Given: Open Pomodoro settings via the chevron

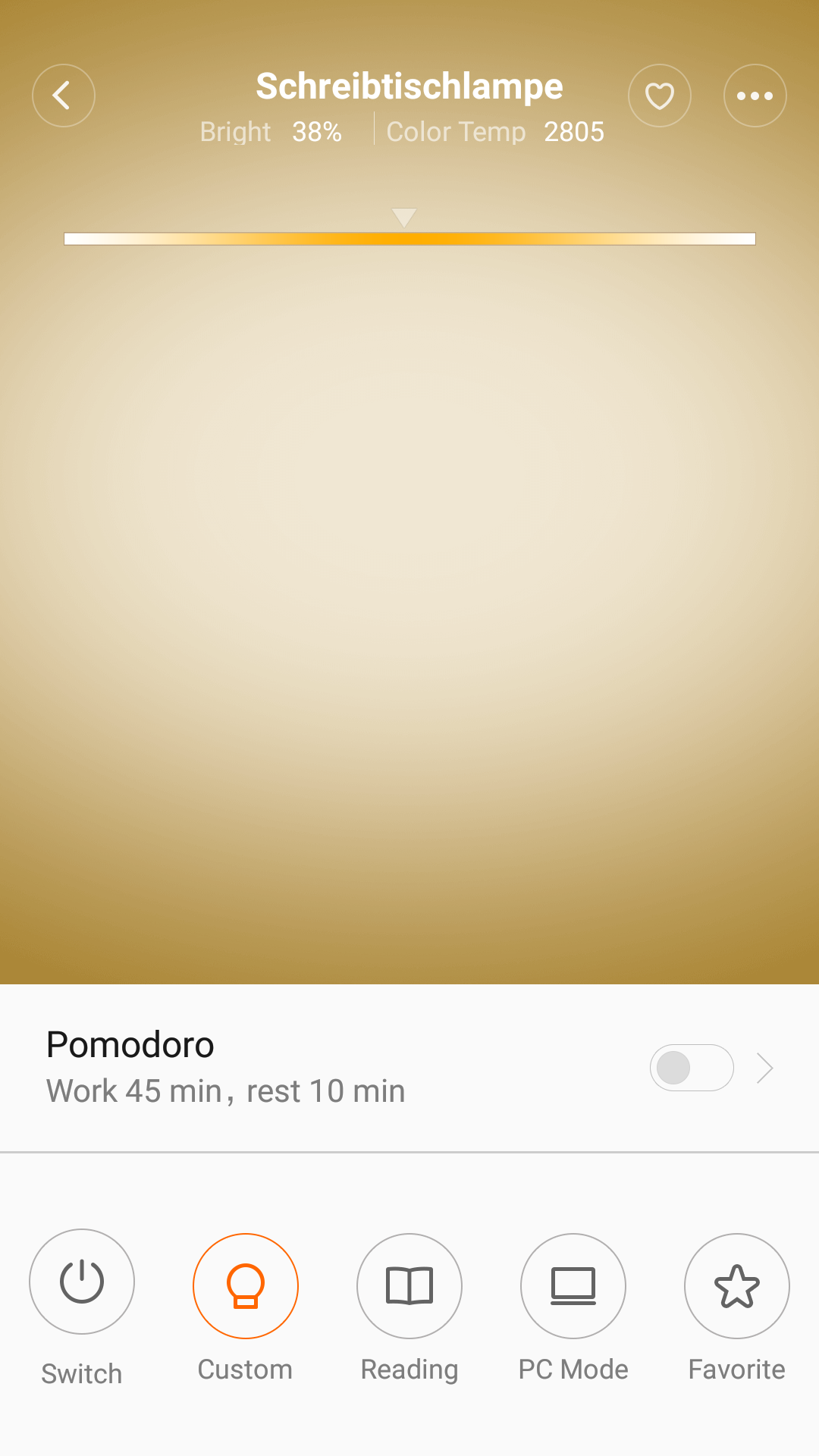Looking at the screenshot, I should pyautogui.click(x=765, y=1068).
